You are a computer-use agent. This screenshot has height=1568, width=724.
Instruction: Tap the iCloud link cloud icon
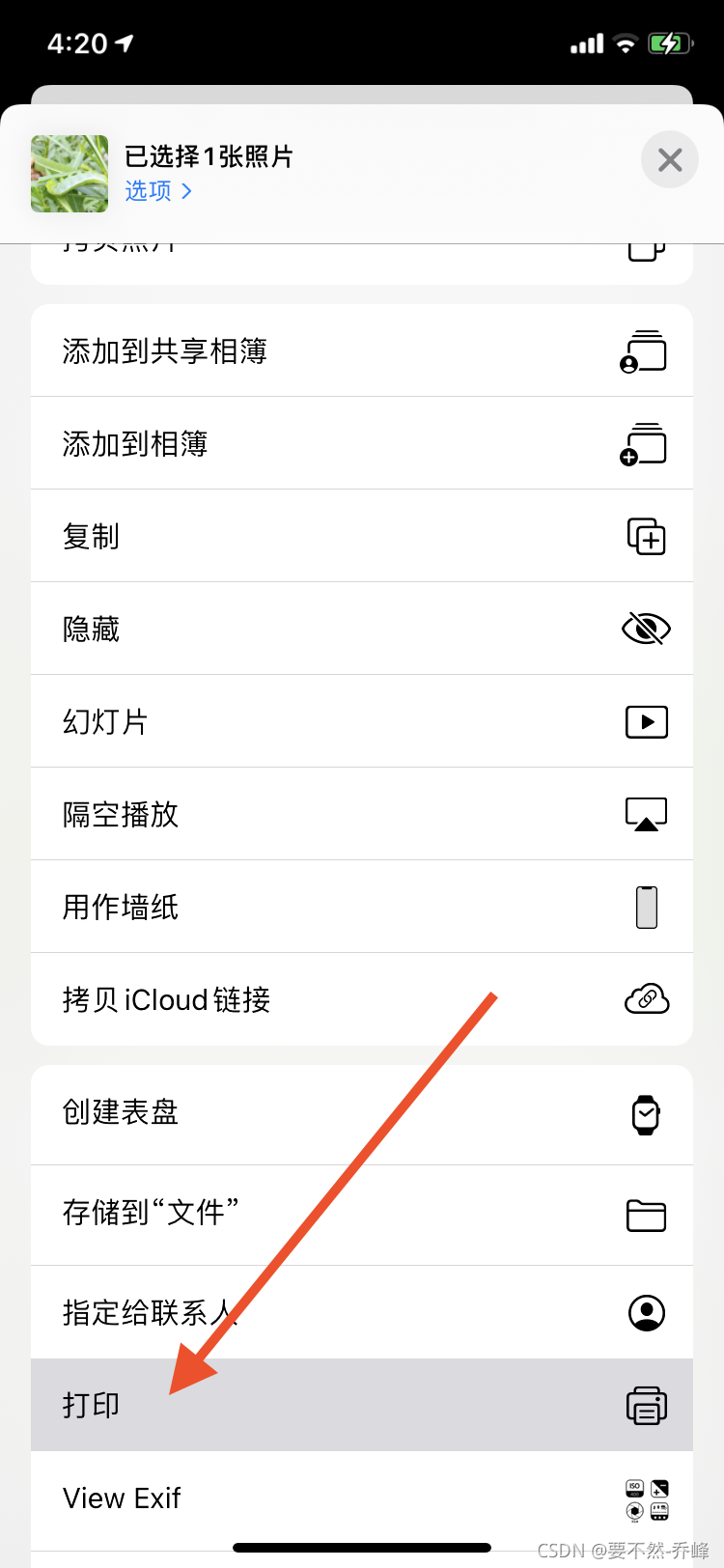tap(646, 999)
